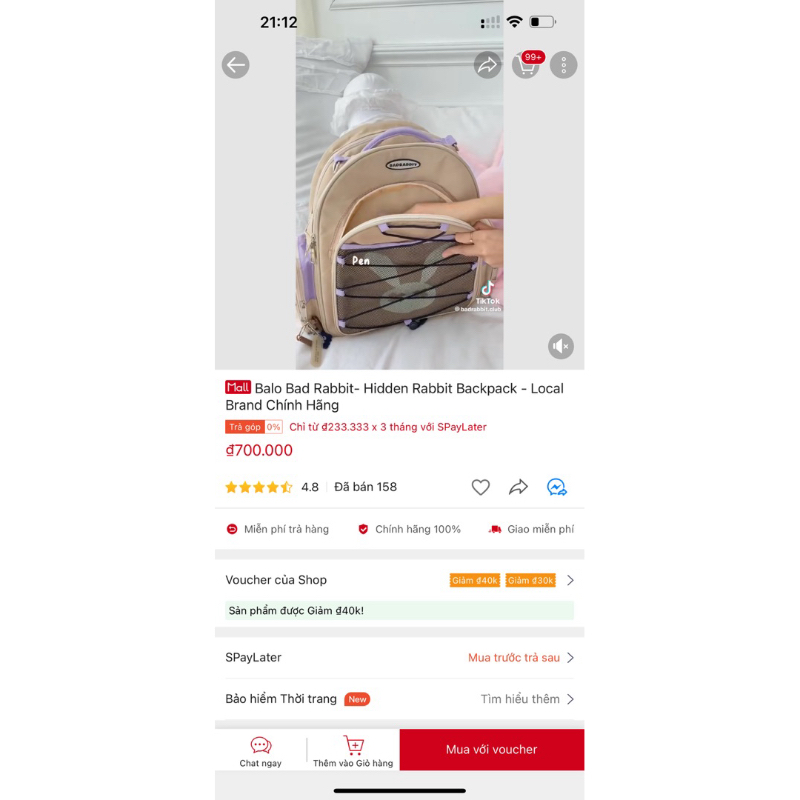This screenshot has width=800, height=800.
Task: Unmute the product video
Action: [x=561, y=346]
